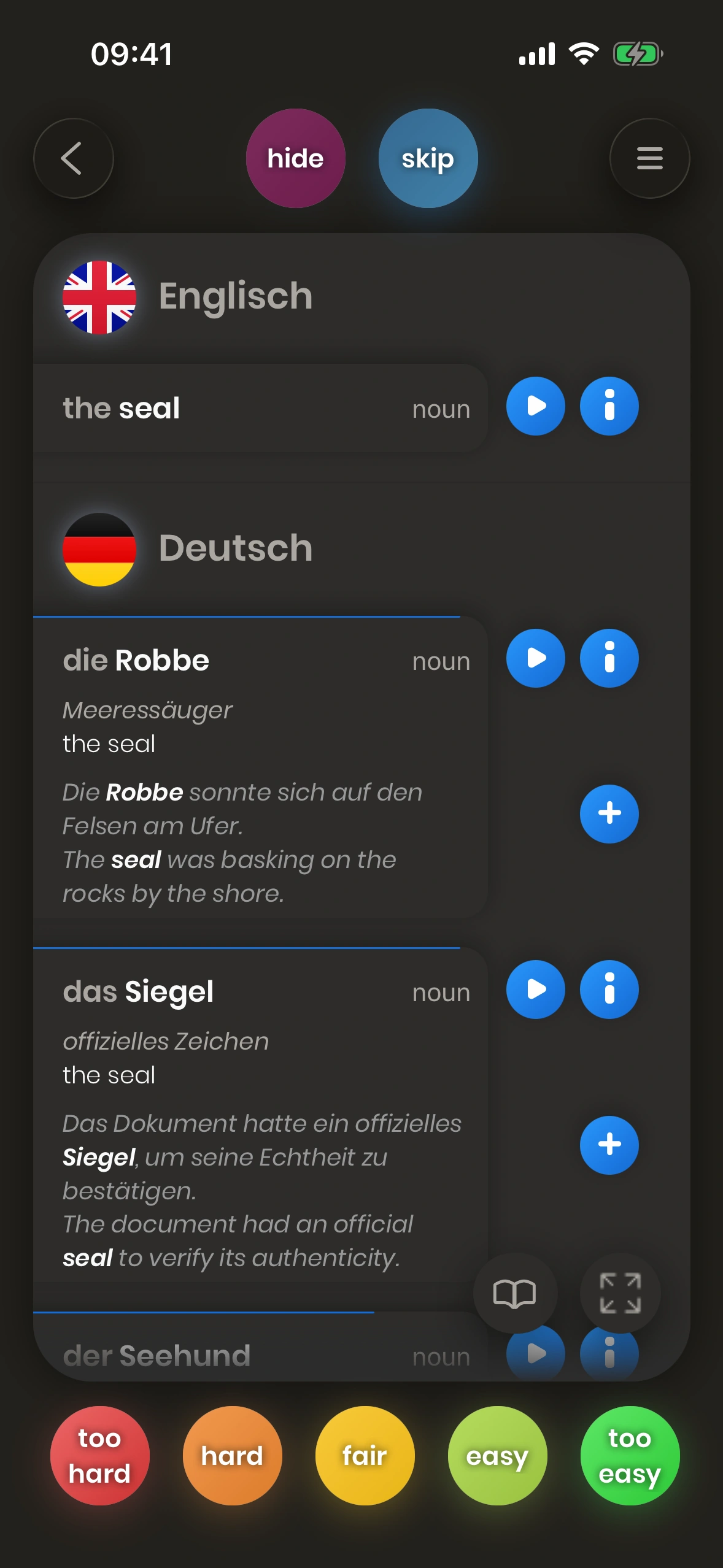Play pronunciation of 'das Siegel'
The width and height of the screenshot is (723, 1568).
click(535, 990)
